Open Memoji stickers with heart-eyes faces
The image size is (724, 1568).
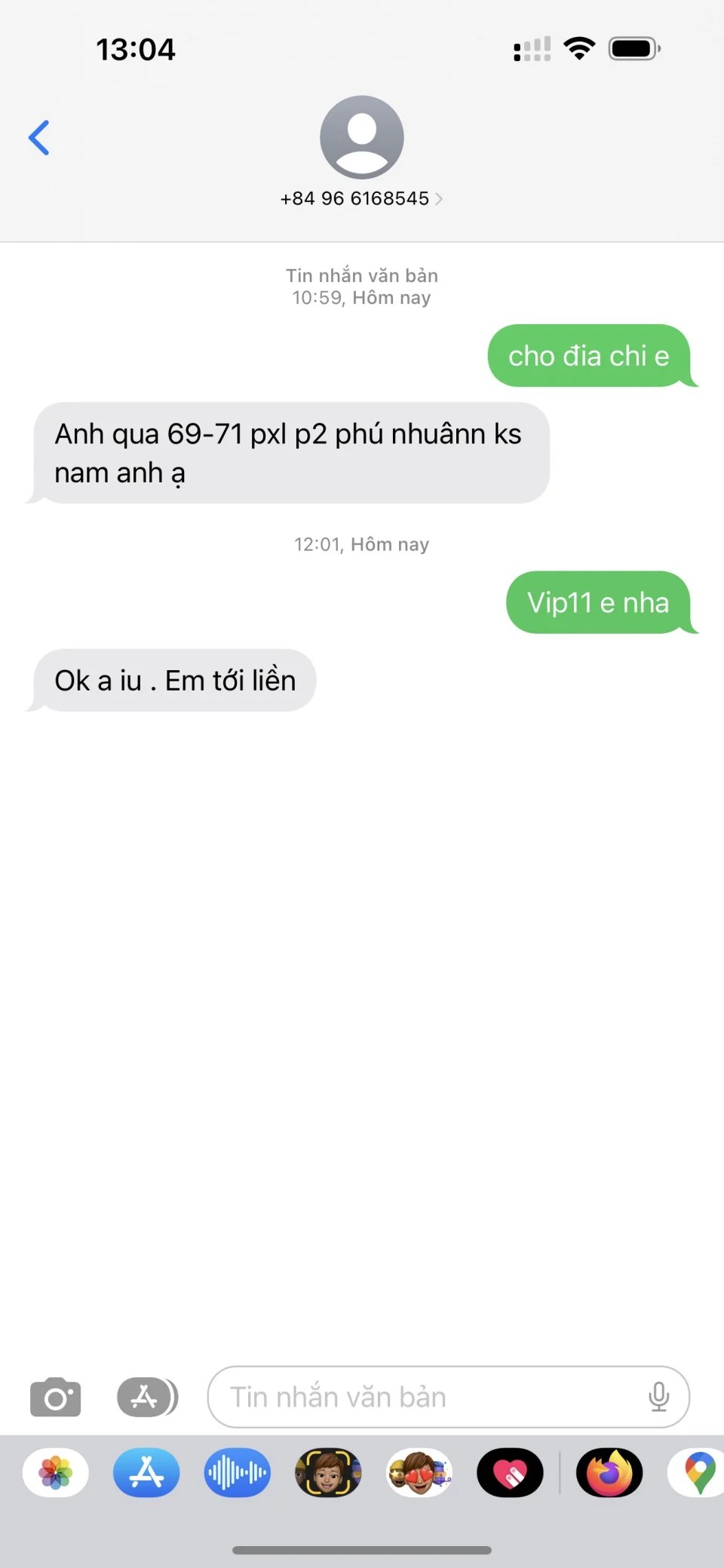point(419,1472)
